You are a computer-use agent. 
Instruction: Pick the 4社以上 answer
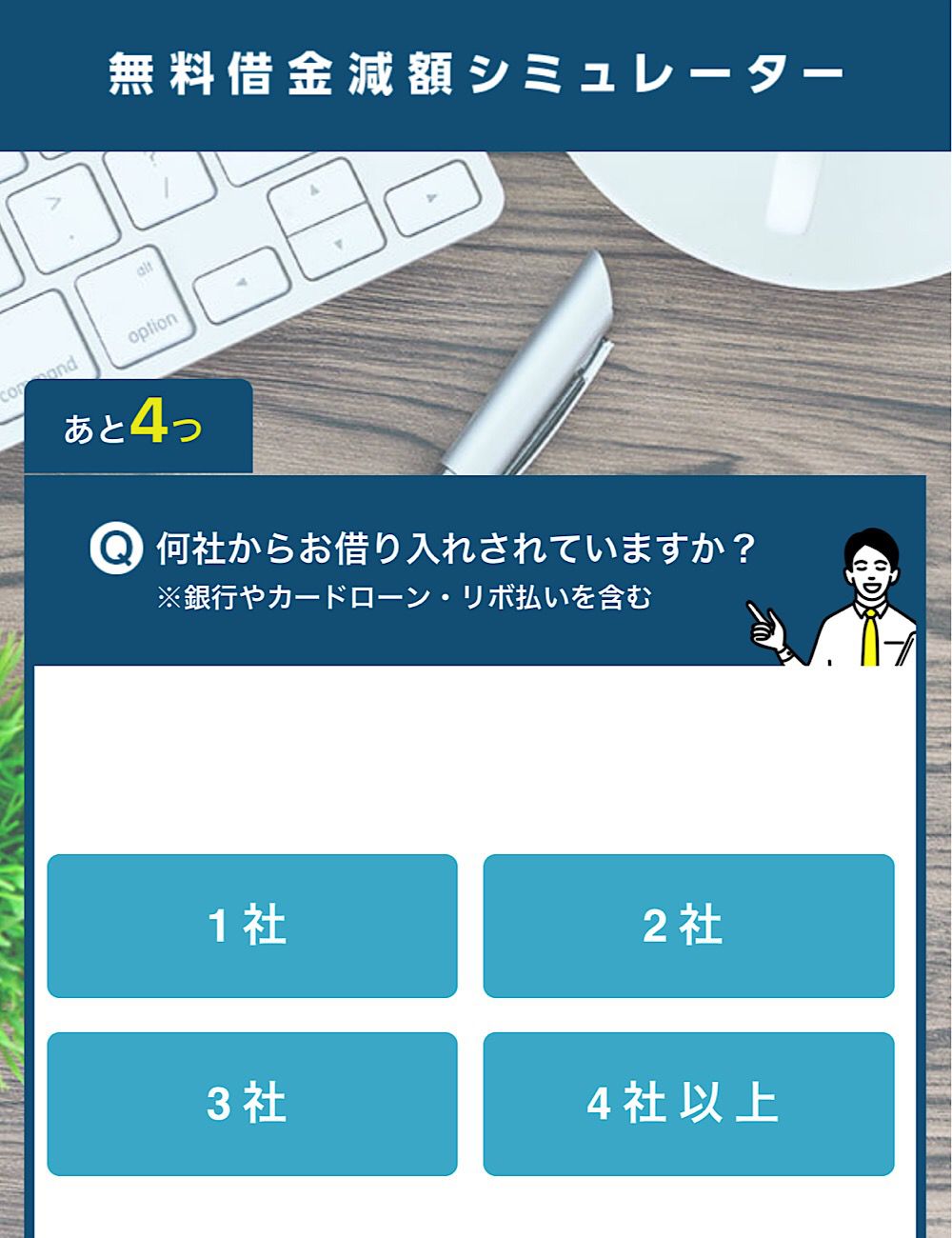pos(688,1104)
